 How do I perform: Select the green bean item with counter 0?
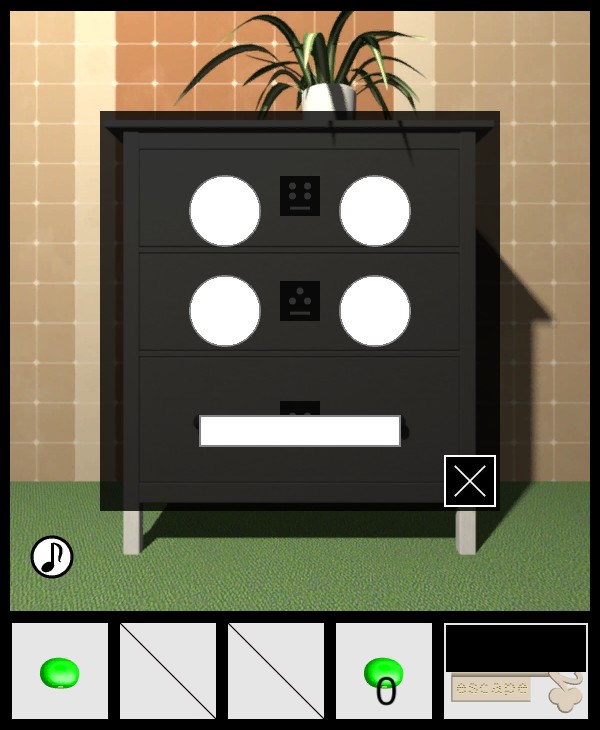384,672
